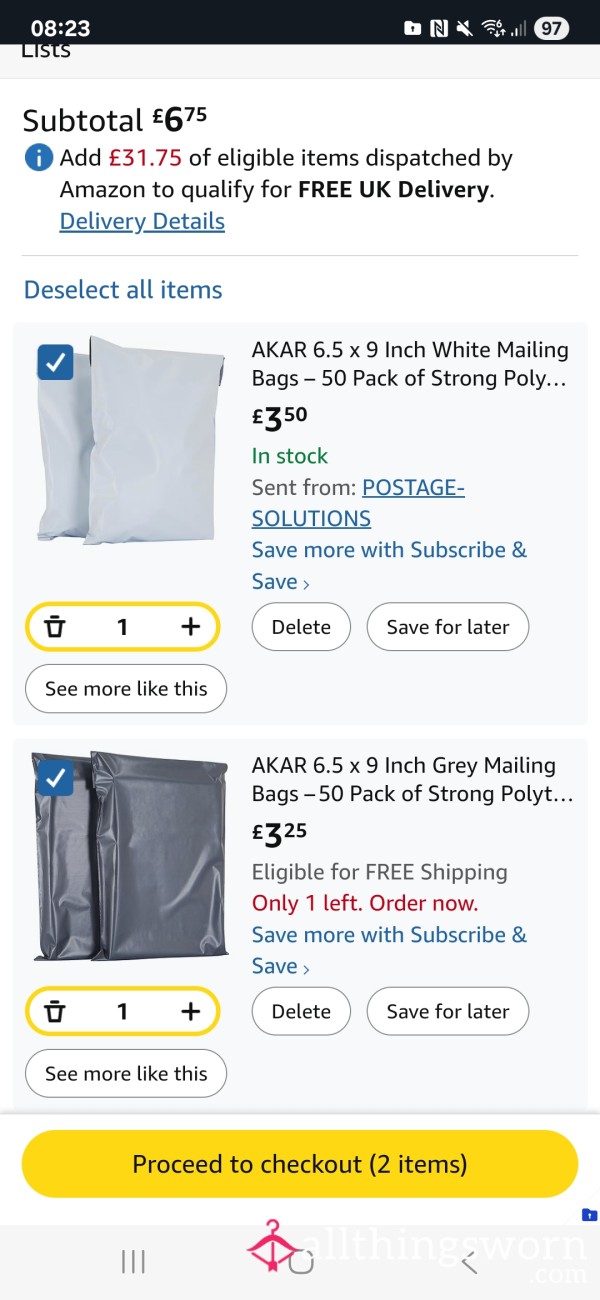This screenshot has width=600, height=1300.
Task: Open the POSTAGE-SOLUTIONS seller link
Action: (358, 503)
